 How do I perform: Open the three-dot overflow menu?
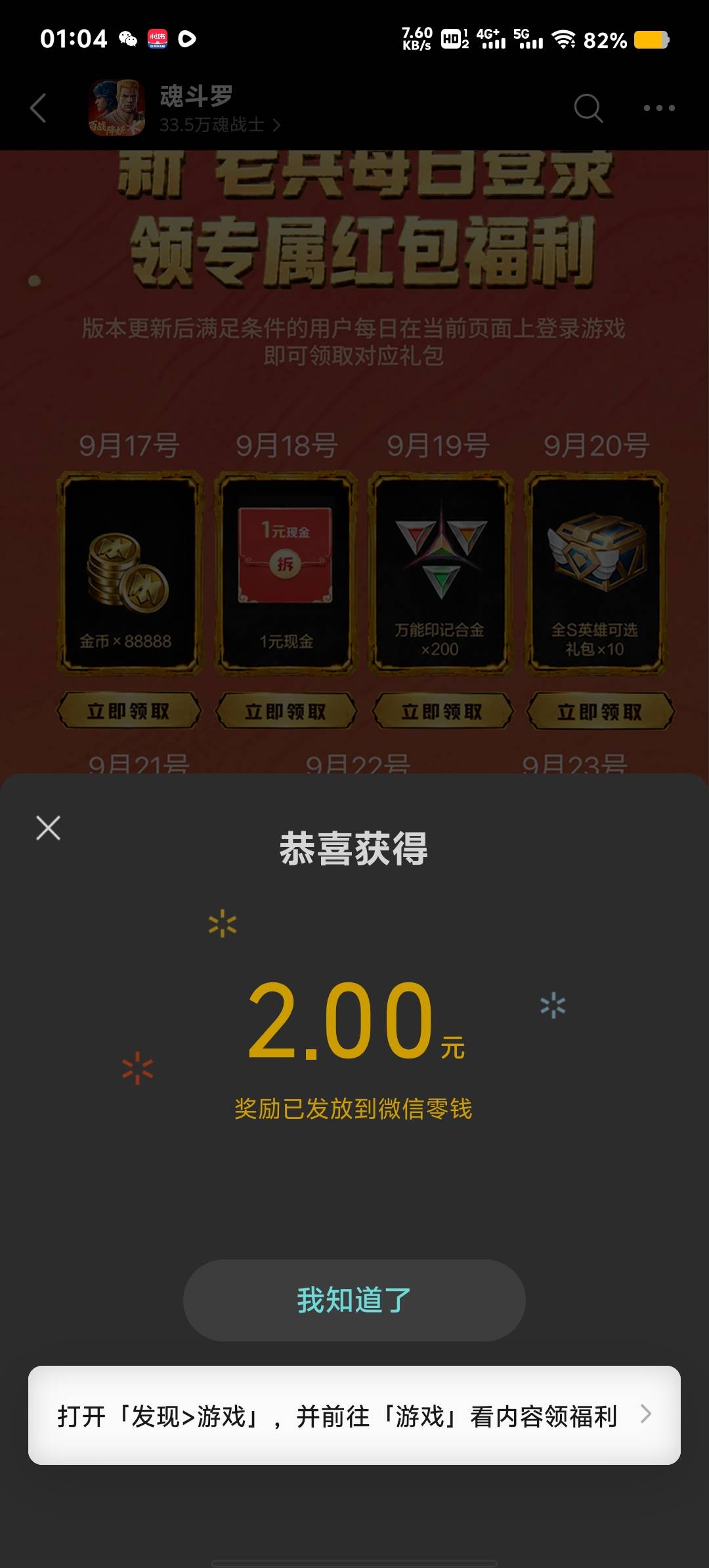659,108
